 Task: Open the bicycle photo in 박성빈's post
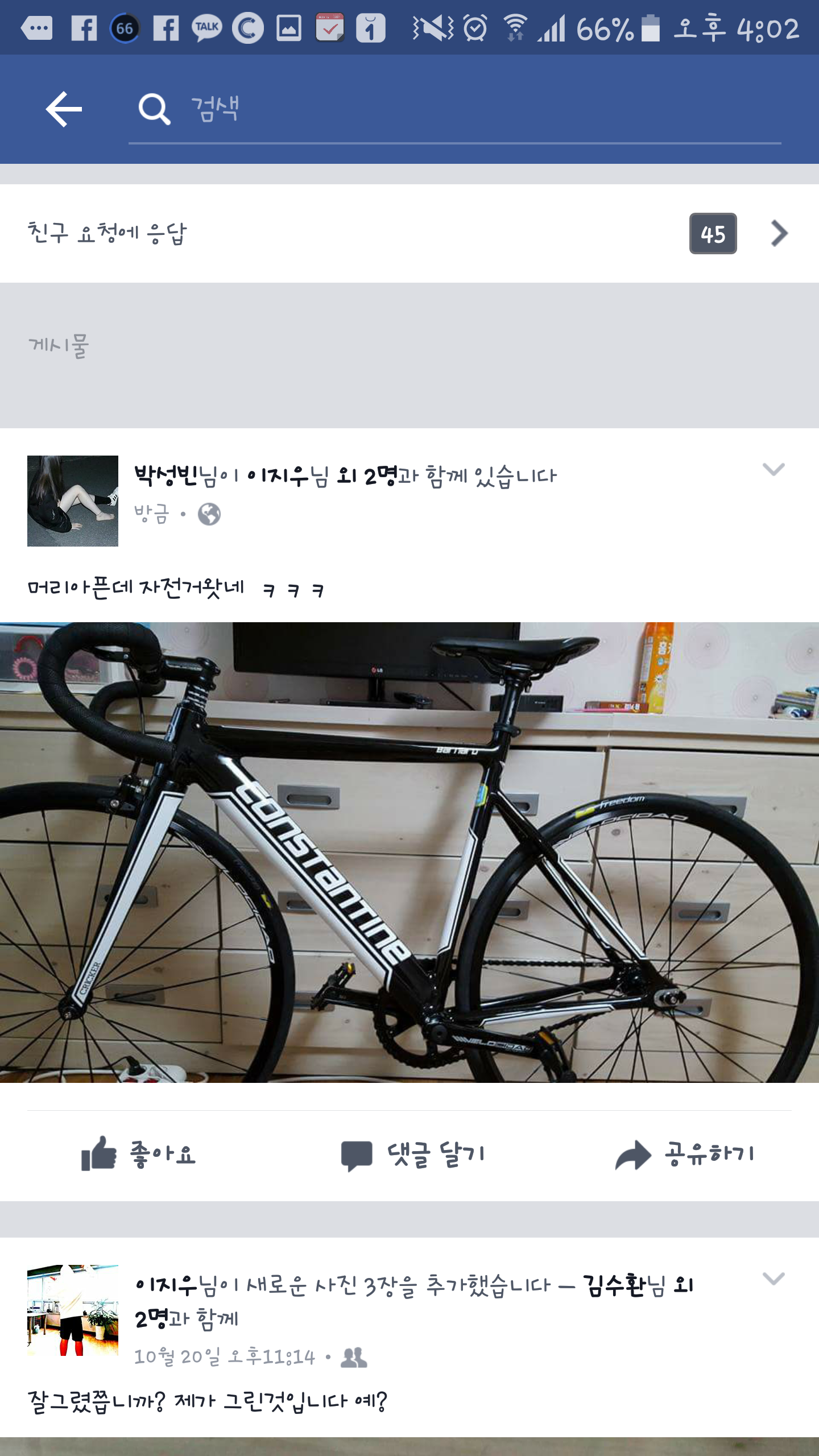[x=409, y=852]
